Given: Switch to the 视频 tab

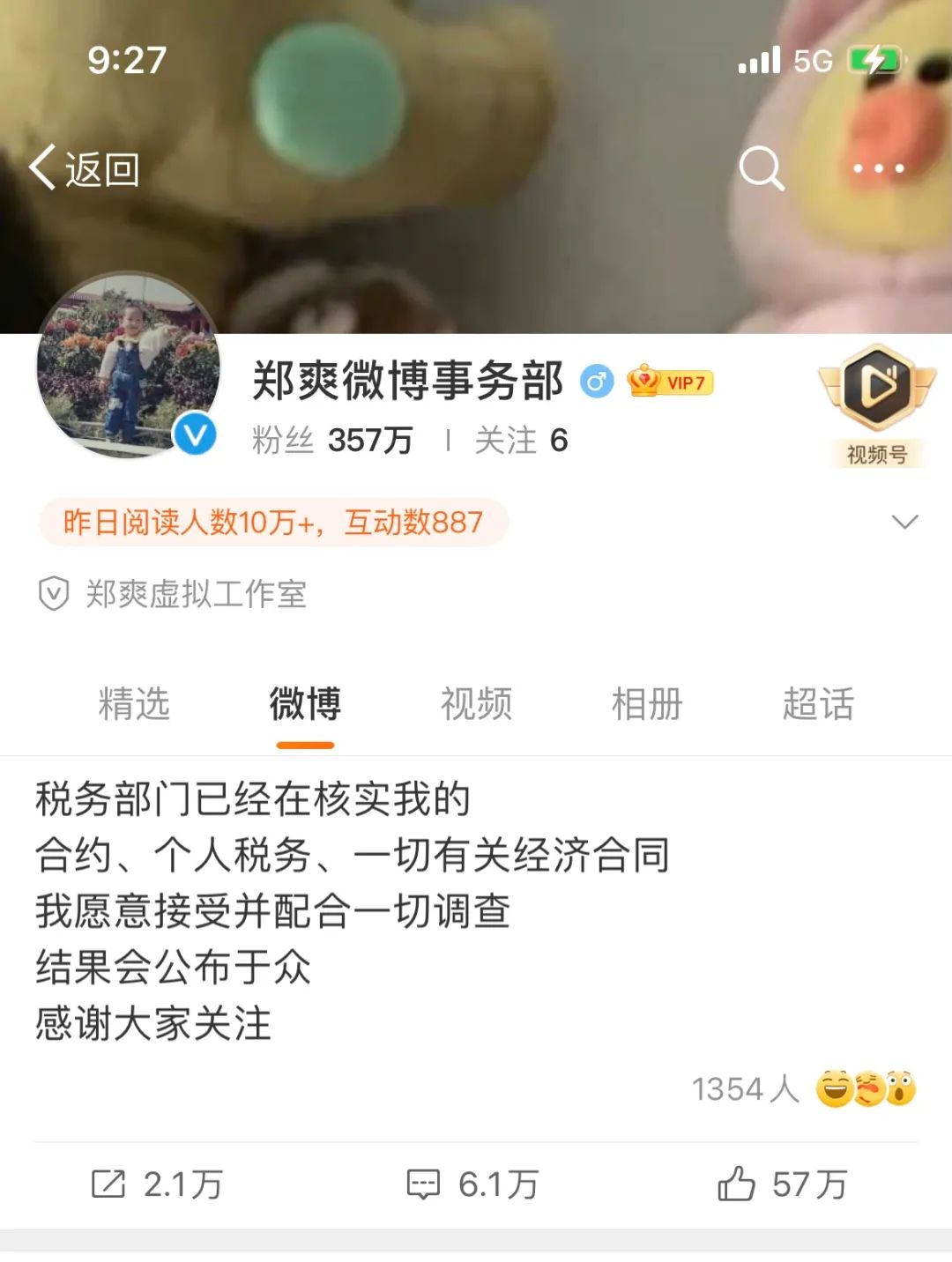Looking at the screenshot, I should click(x=476, y=704).
